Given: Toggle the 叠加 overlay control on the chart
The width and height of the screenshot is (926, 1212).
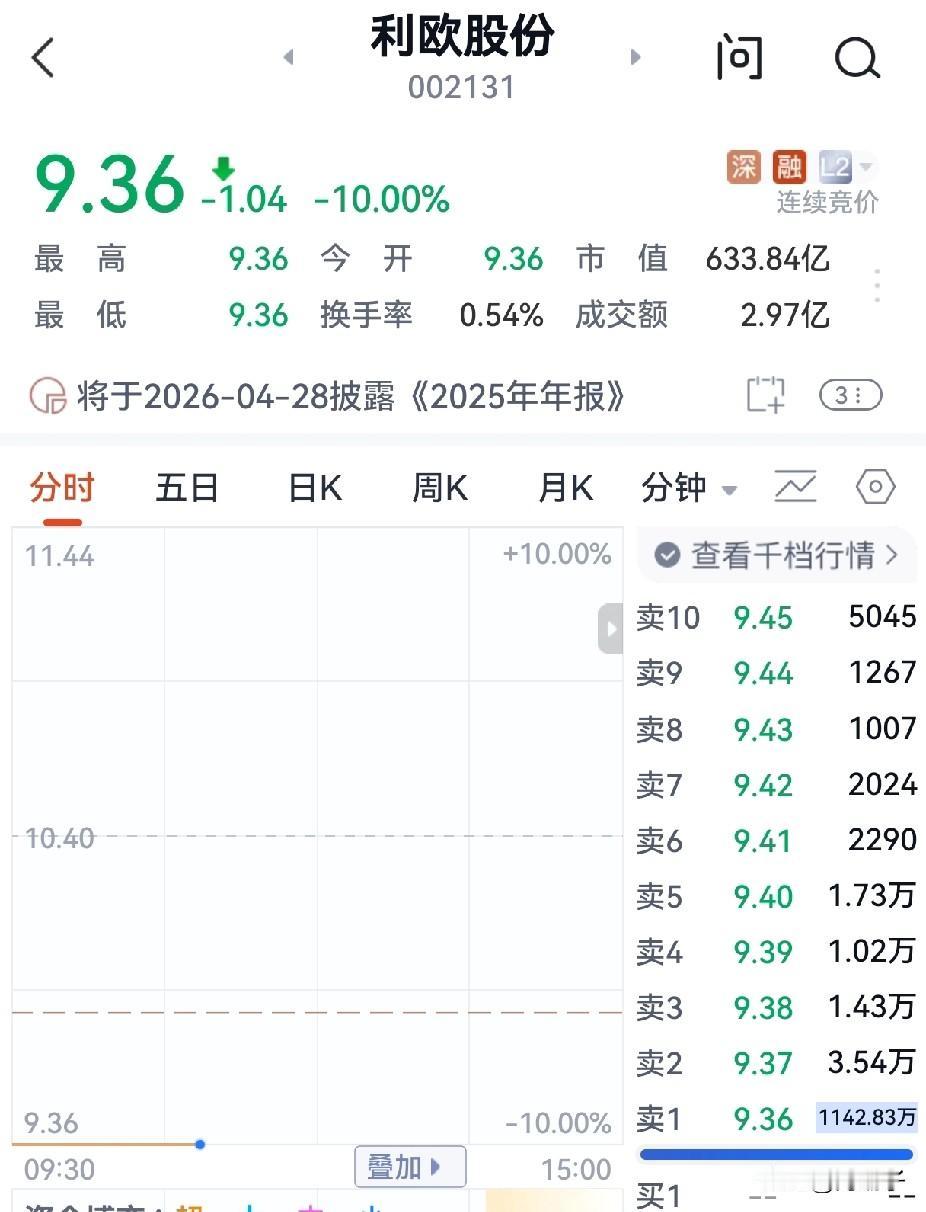Looking at the screenshot, I should tap(410, 1166).
